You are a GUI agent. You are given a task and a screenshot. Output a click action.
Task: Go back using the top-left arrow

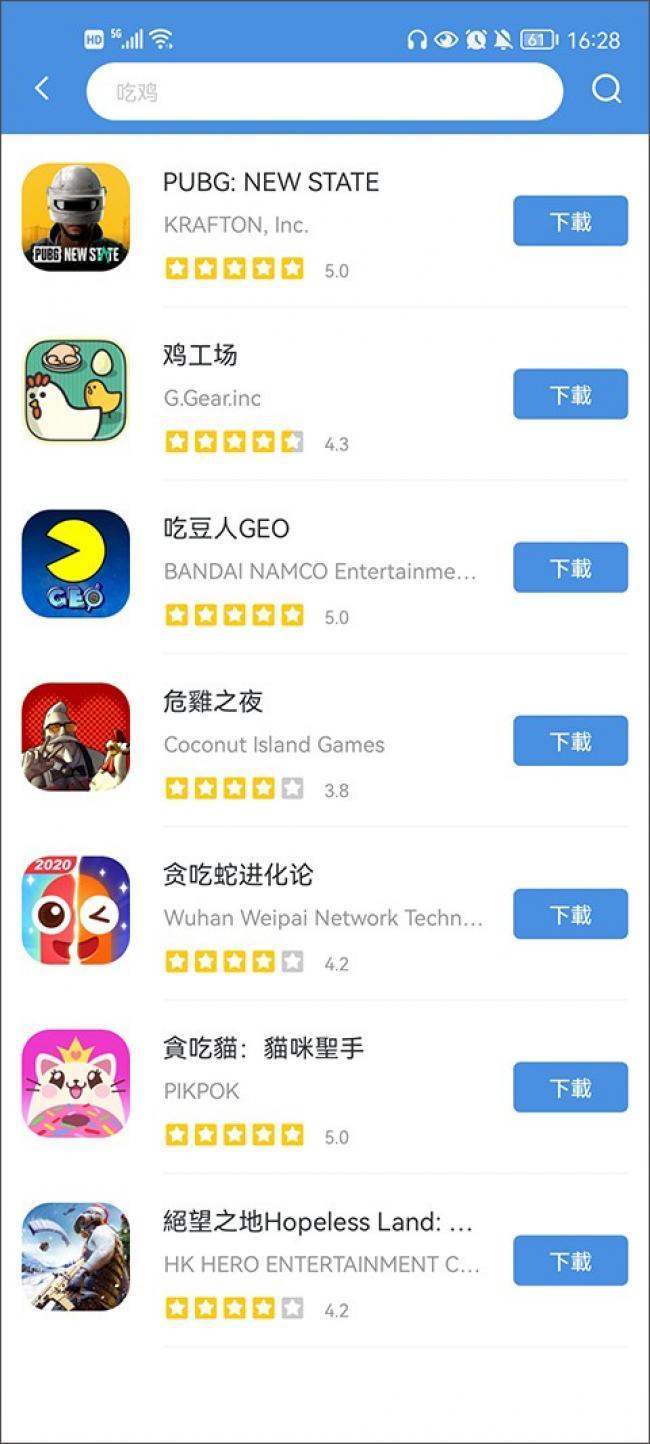[x=42, y=89]
